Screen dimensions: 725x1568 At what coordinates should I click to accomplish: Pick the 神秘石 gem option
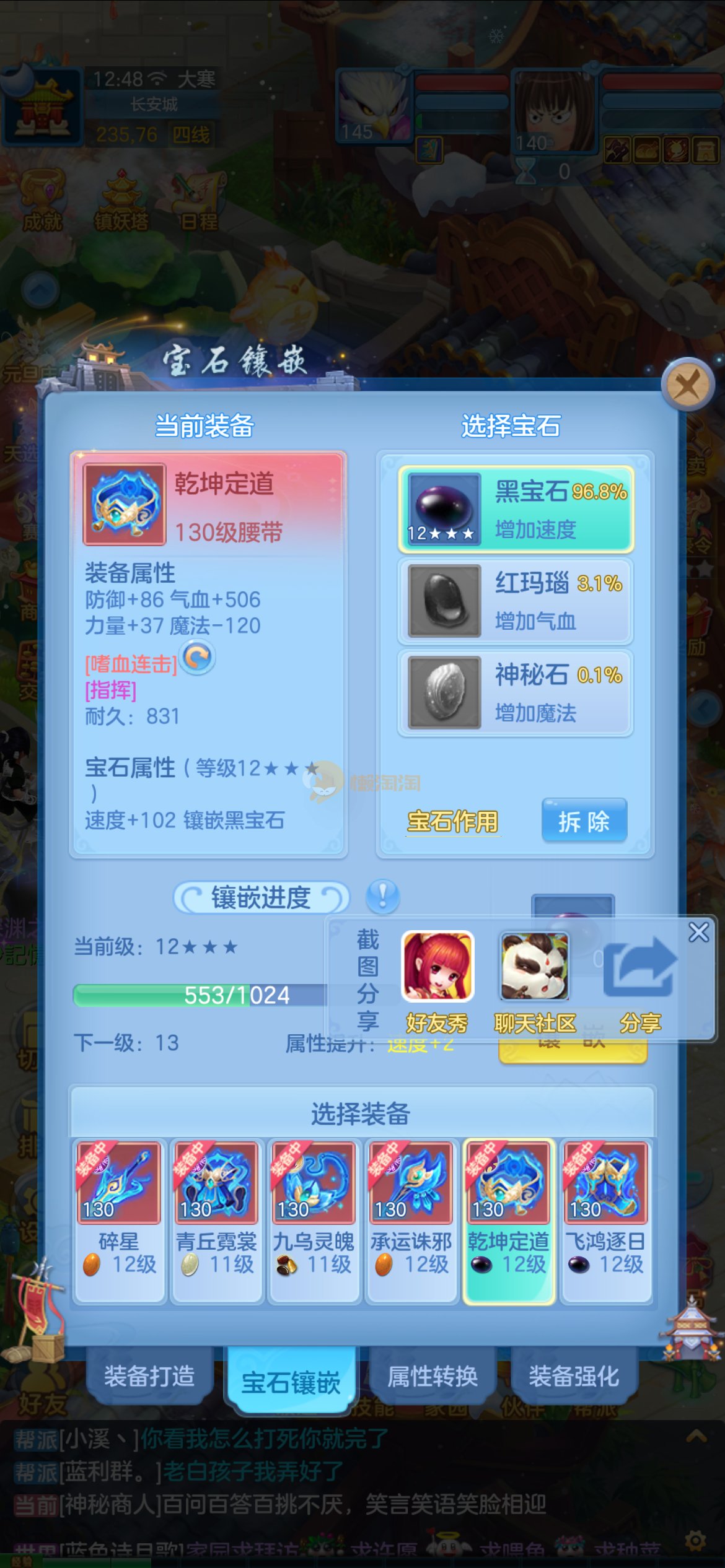tap(516, 692)
